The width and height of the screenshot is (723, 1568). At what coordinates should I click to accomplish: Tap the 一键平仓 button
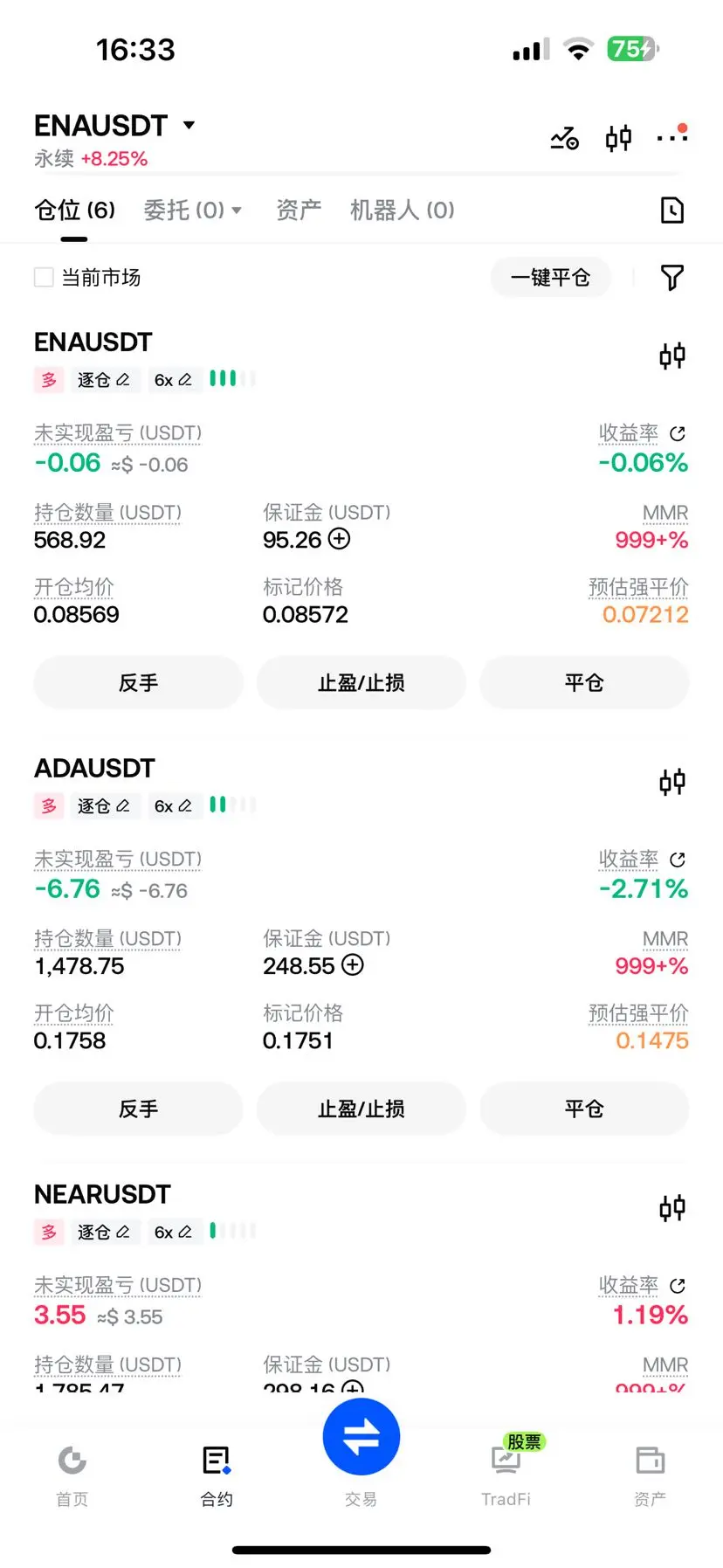click(x=550, y=278)
